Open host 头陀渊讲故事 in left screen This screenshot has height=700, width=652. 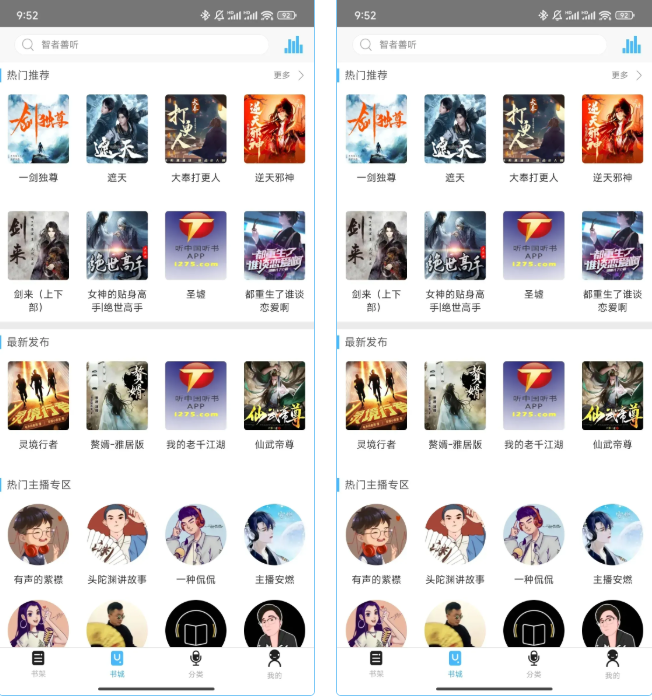(117, 535)
